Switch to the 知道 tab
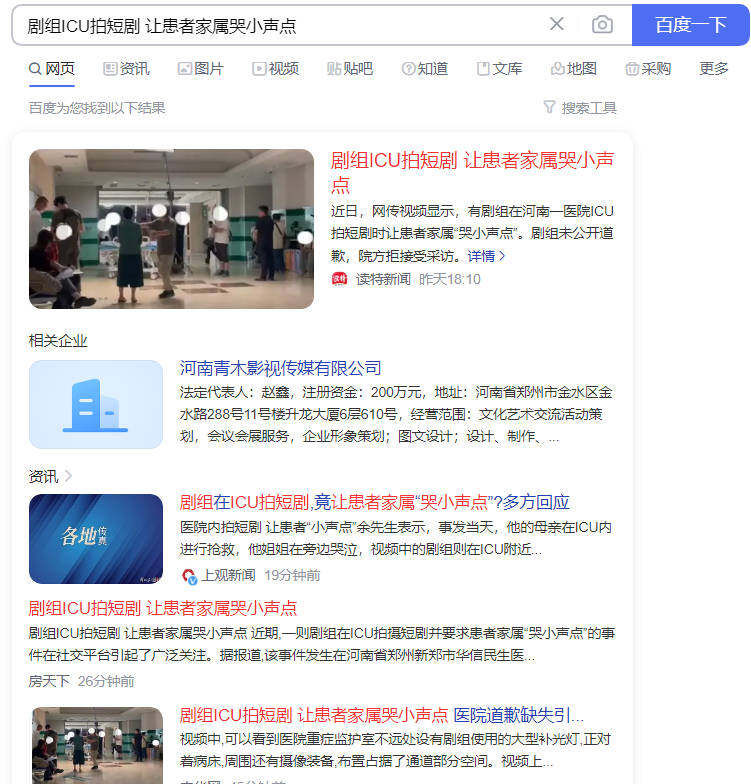Image resolution: width=751 pixels, height=784 pixels. (x=424, y=68)
